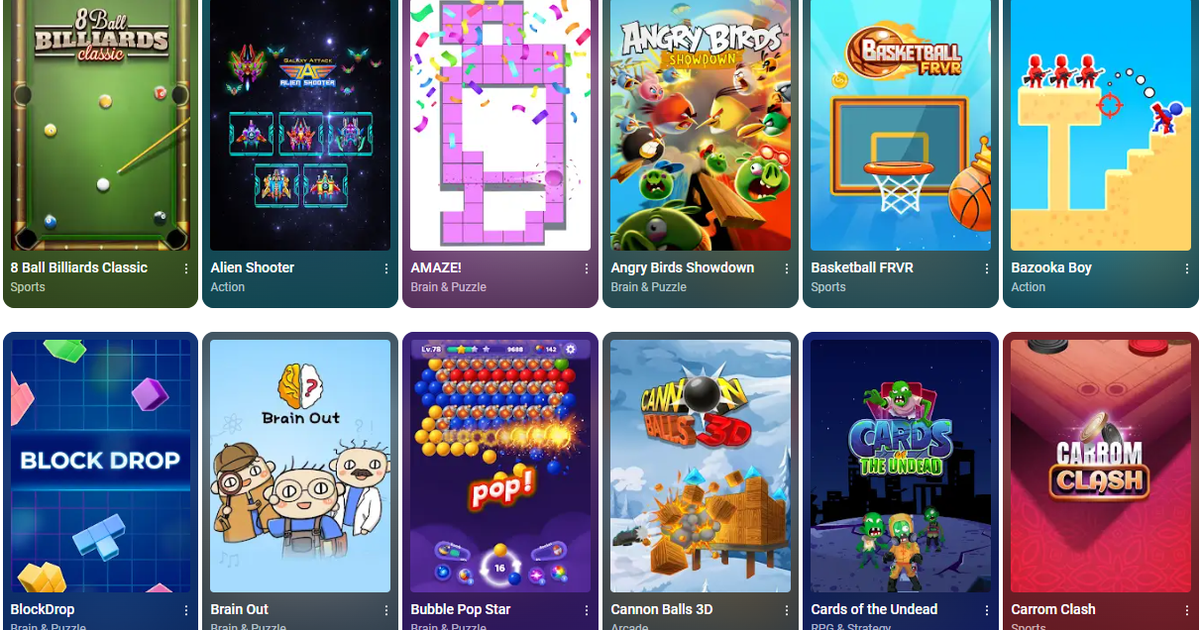1200x630 pixels.
Task: Open Basketball FRVR's three-dot menu
Action: coord(986,268)
